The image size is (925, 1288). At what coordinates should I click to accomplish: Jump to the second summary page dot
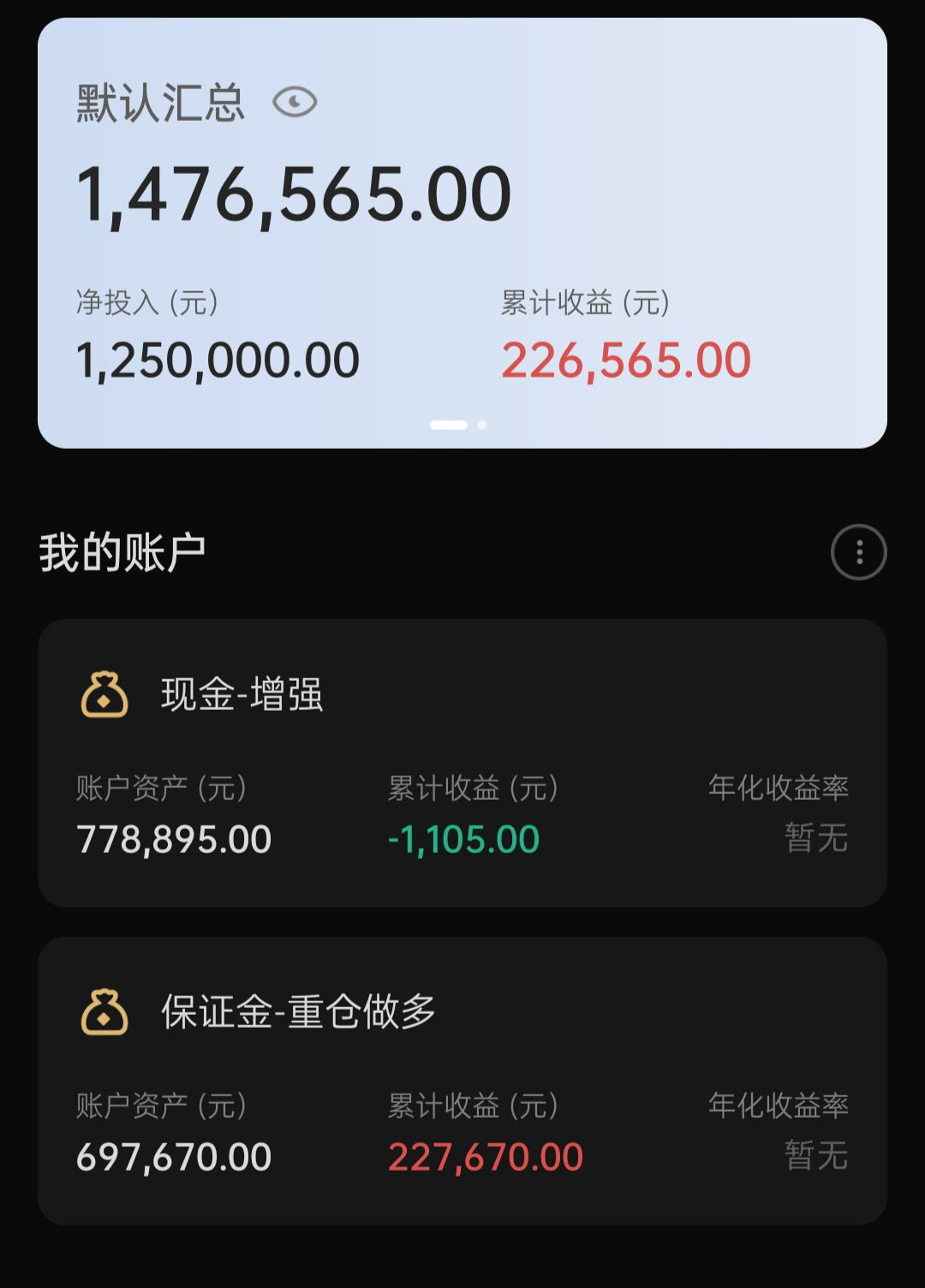(x=482, y=425)
